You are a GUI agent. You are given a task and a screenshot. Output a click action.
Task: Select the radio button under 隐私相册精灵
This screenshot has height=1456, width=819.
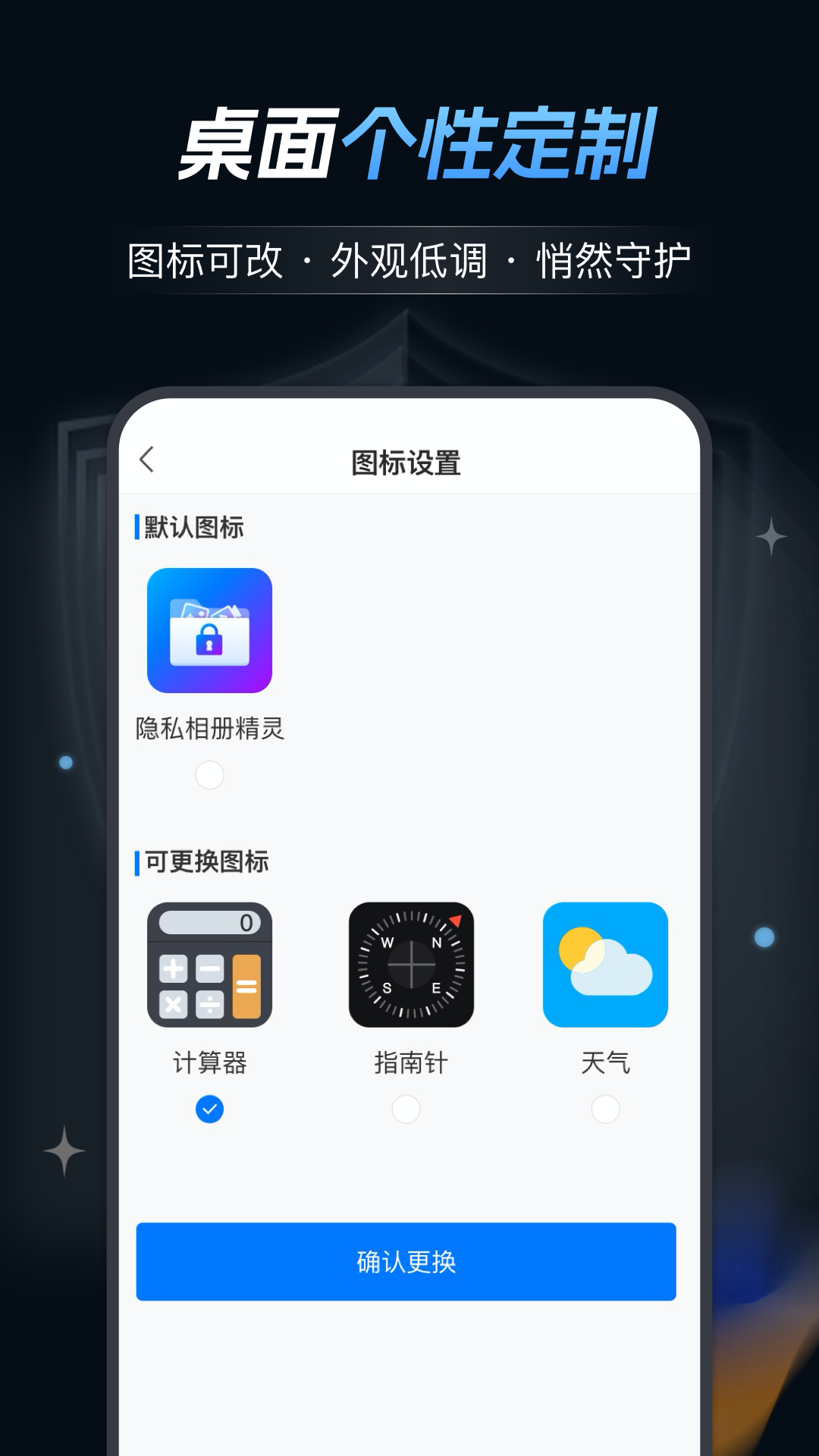pos(210,775)
